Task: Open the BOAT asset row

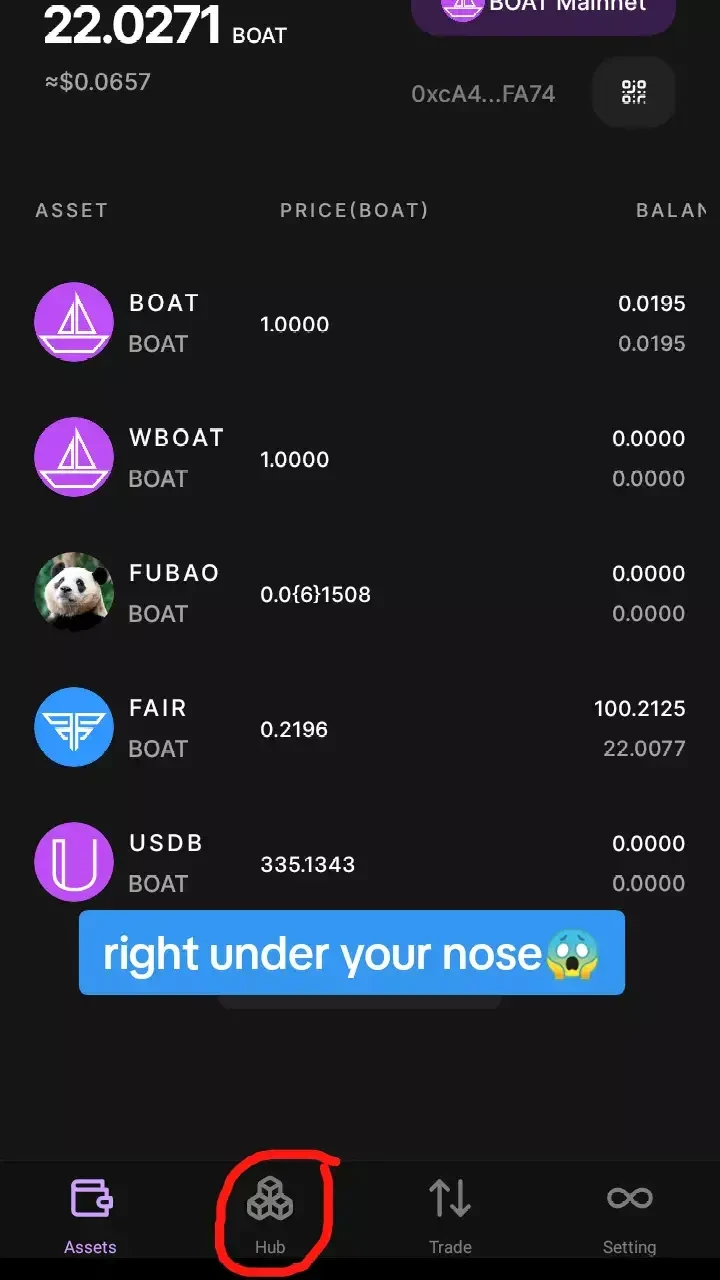Action: [x=360, y=323]
